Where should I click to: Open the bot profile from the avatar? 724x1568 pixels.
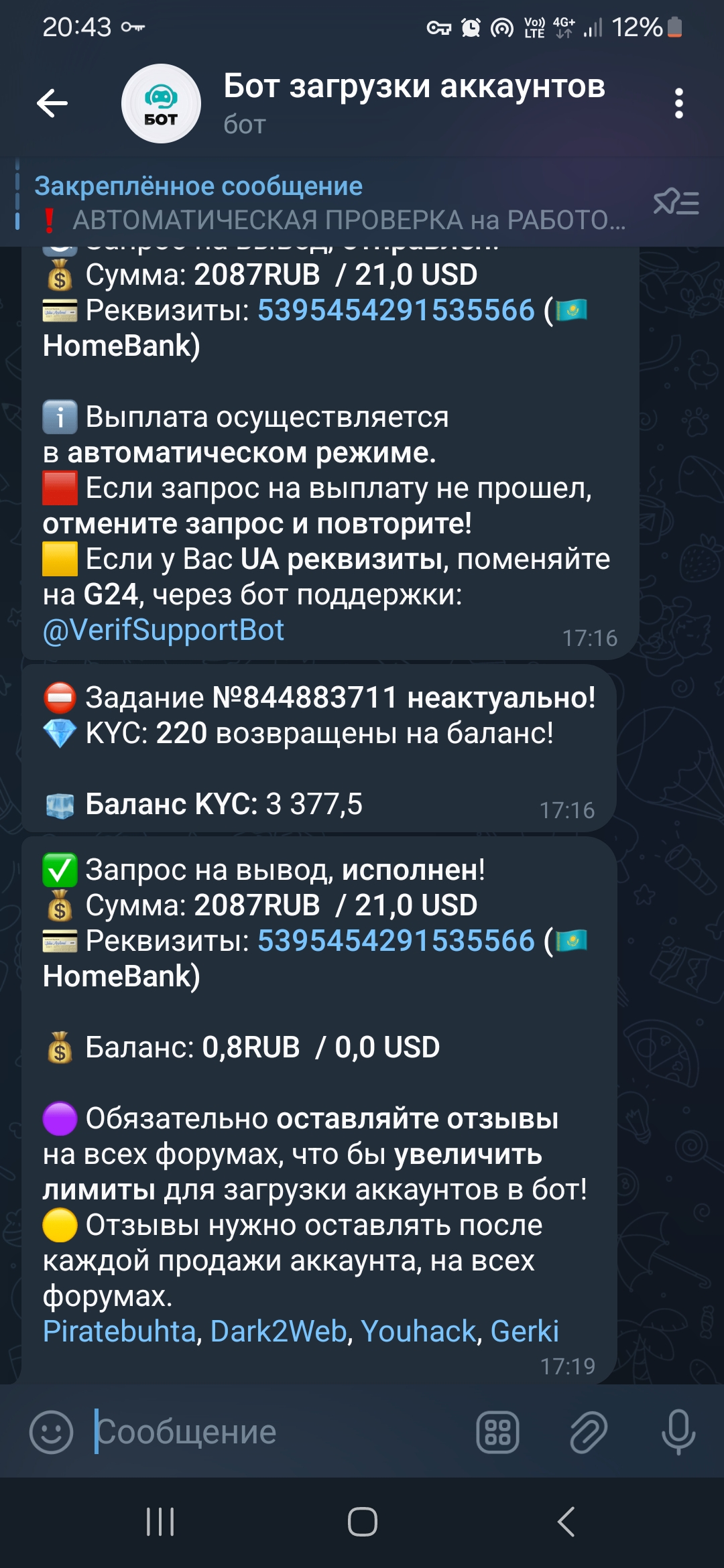pyautogui.click(x=161, y=103)
